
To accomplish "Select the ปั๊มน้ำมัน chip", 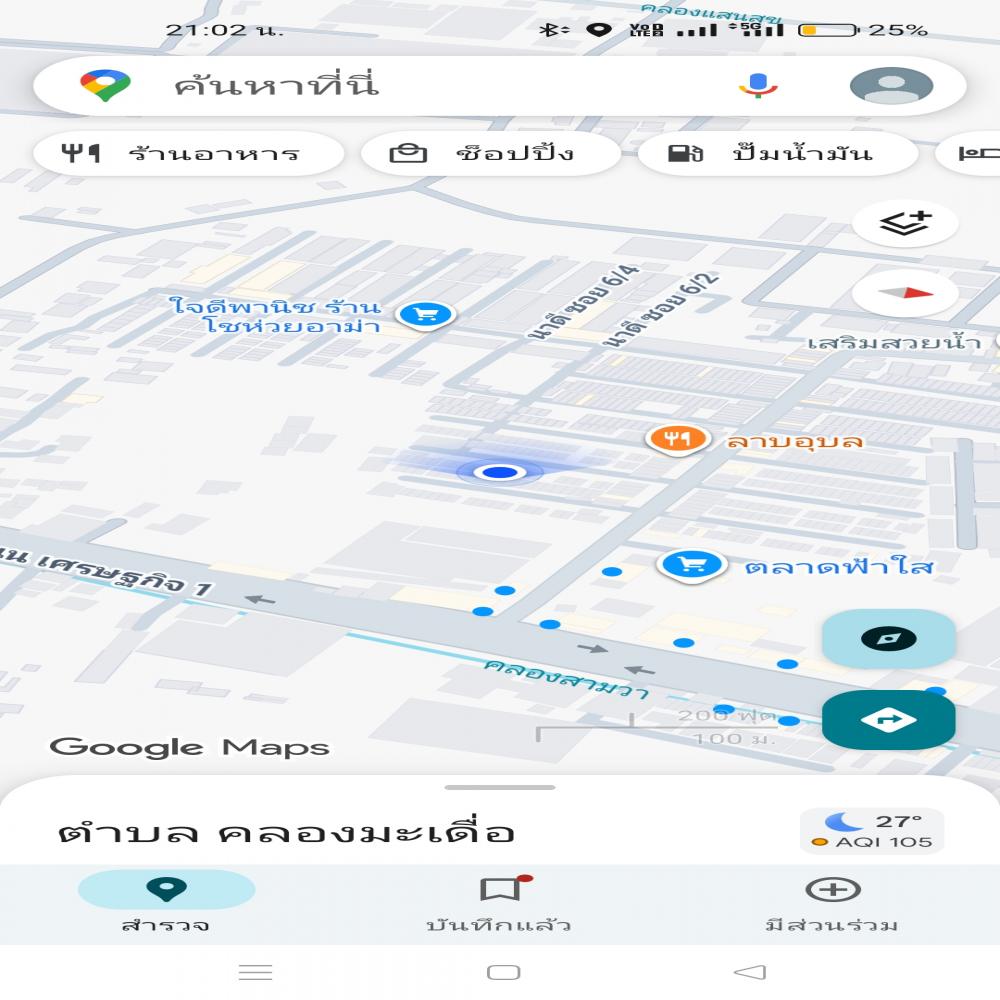I will click(x=777, y=154).
